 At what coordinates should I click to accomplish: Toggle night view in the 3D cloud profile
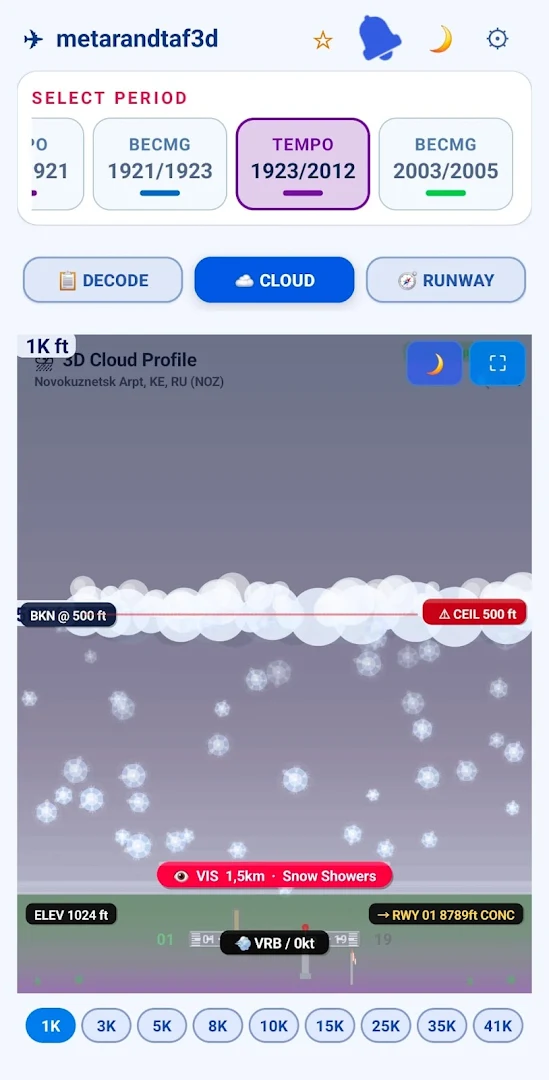coord(434,363)
